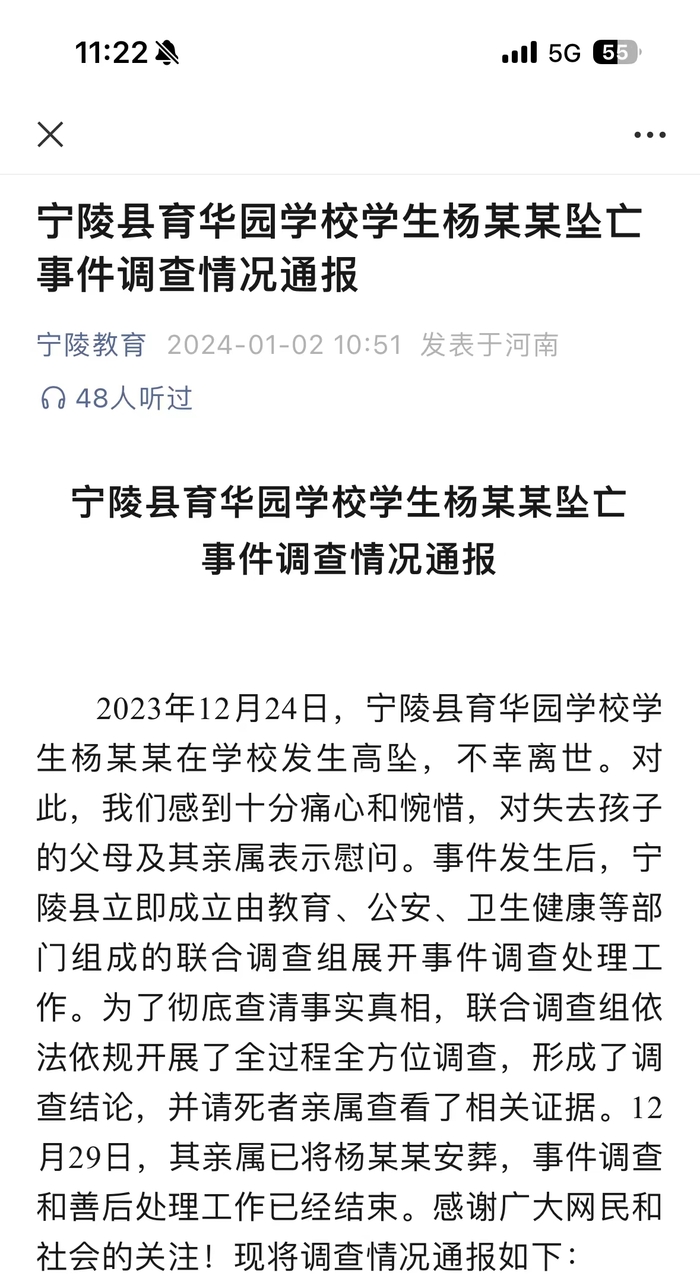Close the article page
Image resolution: width=700 pixels, height=1282 pixels.
pos(50,134)
